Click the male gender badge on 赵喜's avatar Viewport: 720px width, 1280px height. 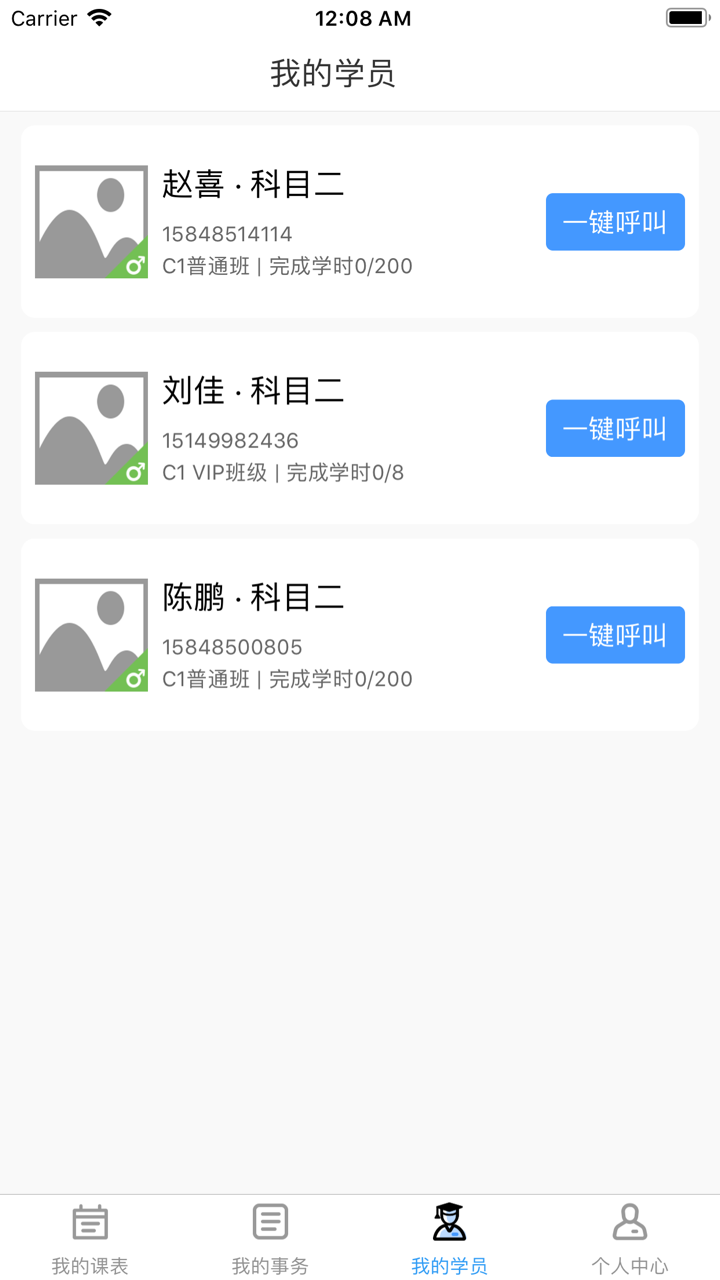[135, 266]
